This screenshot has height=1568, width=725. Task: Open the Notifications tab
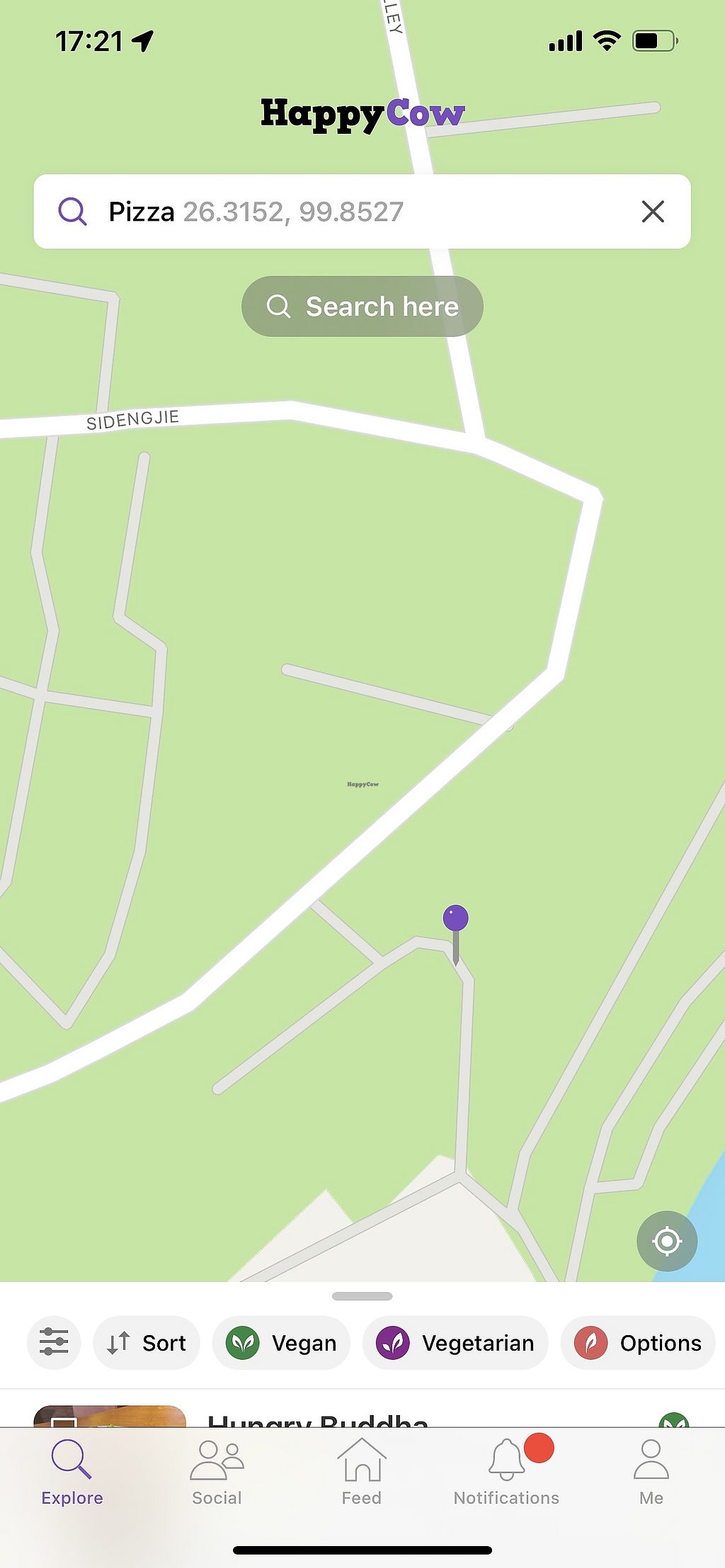(x=507, y=1472)
